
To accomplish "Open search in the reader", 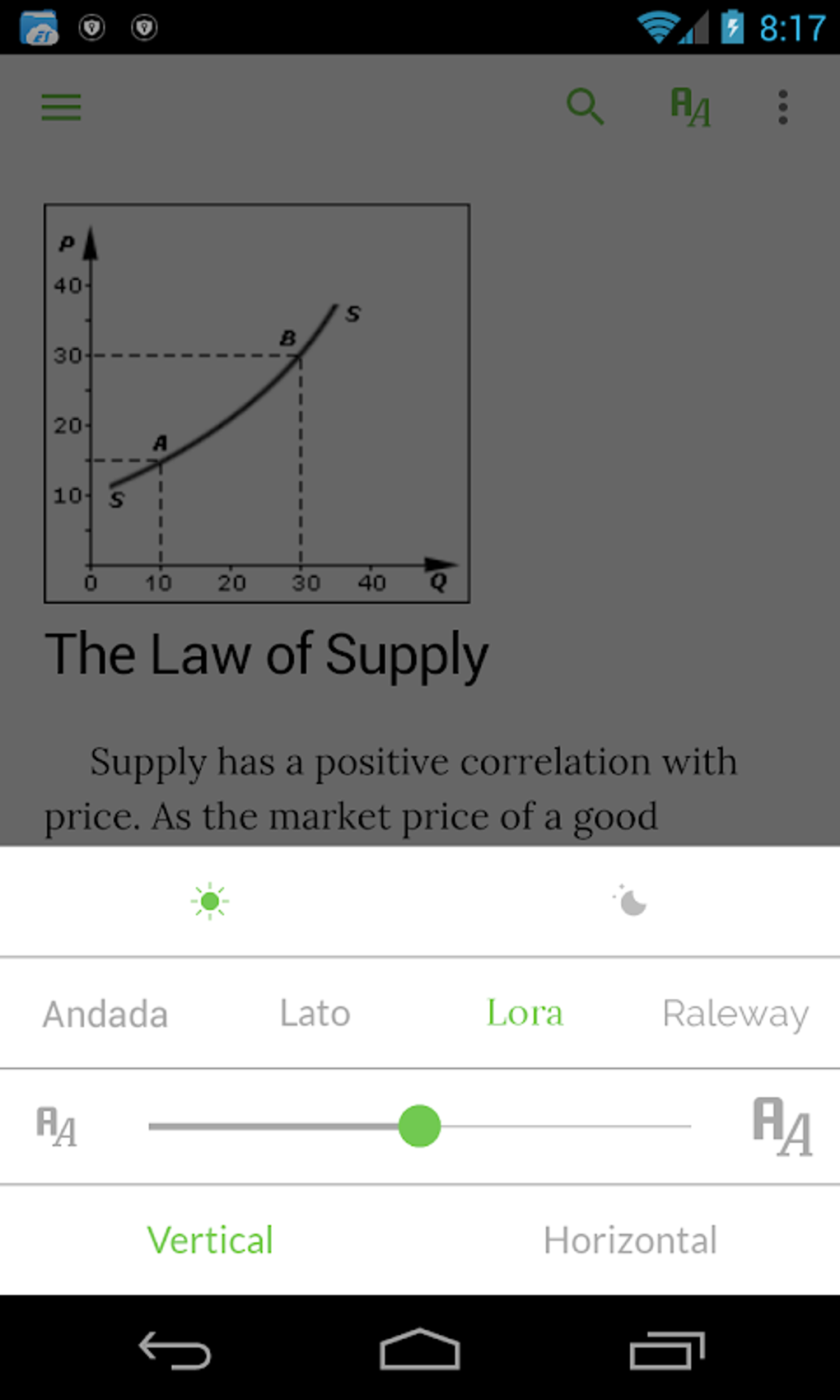I will (585, 107).
